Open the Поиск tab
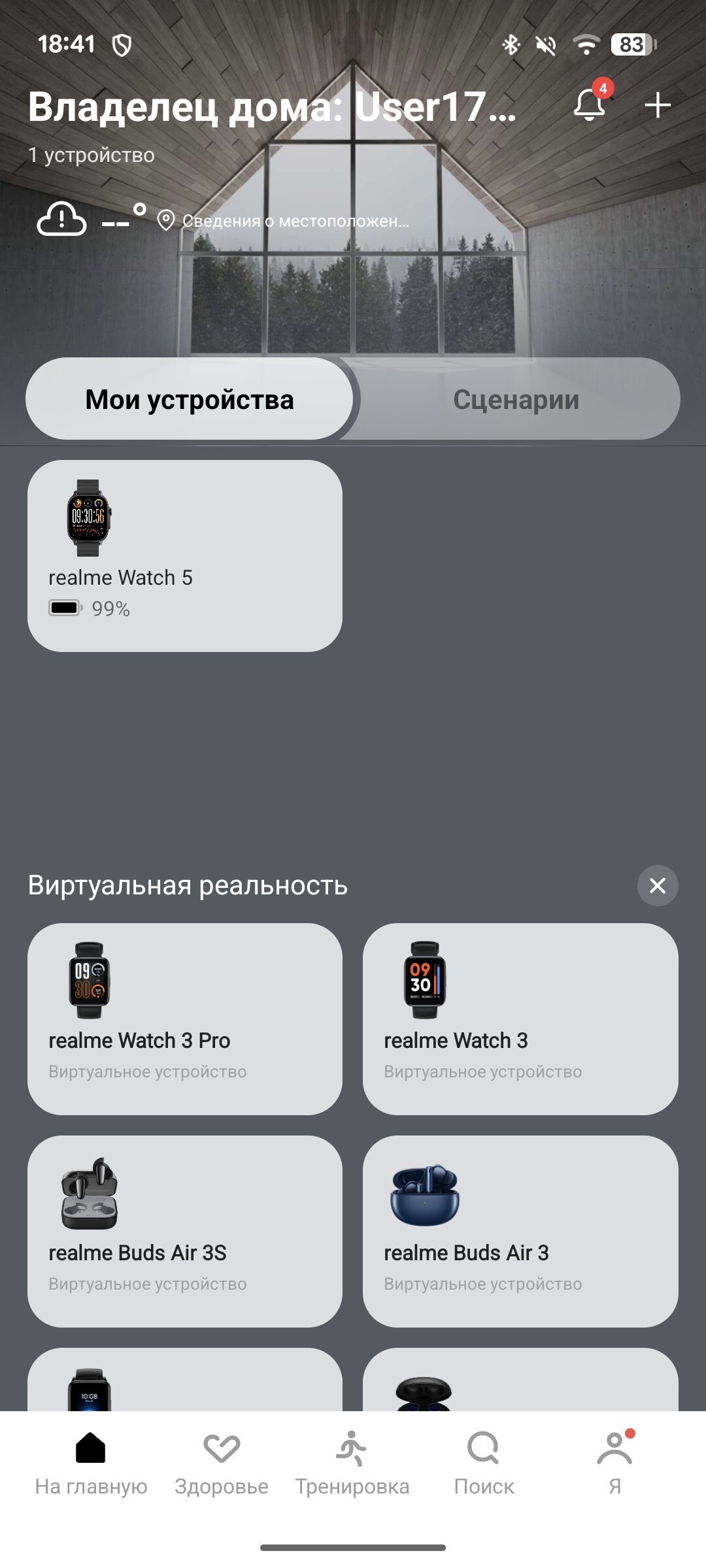This screenshot has height=1568, width=706. point(484,1462)
